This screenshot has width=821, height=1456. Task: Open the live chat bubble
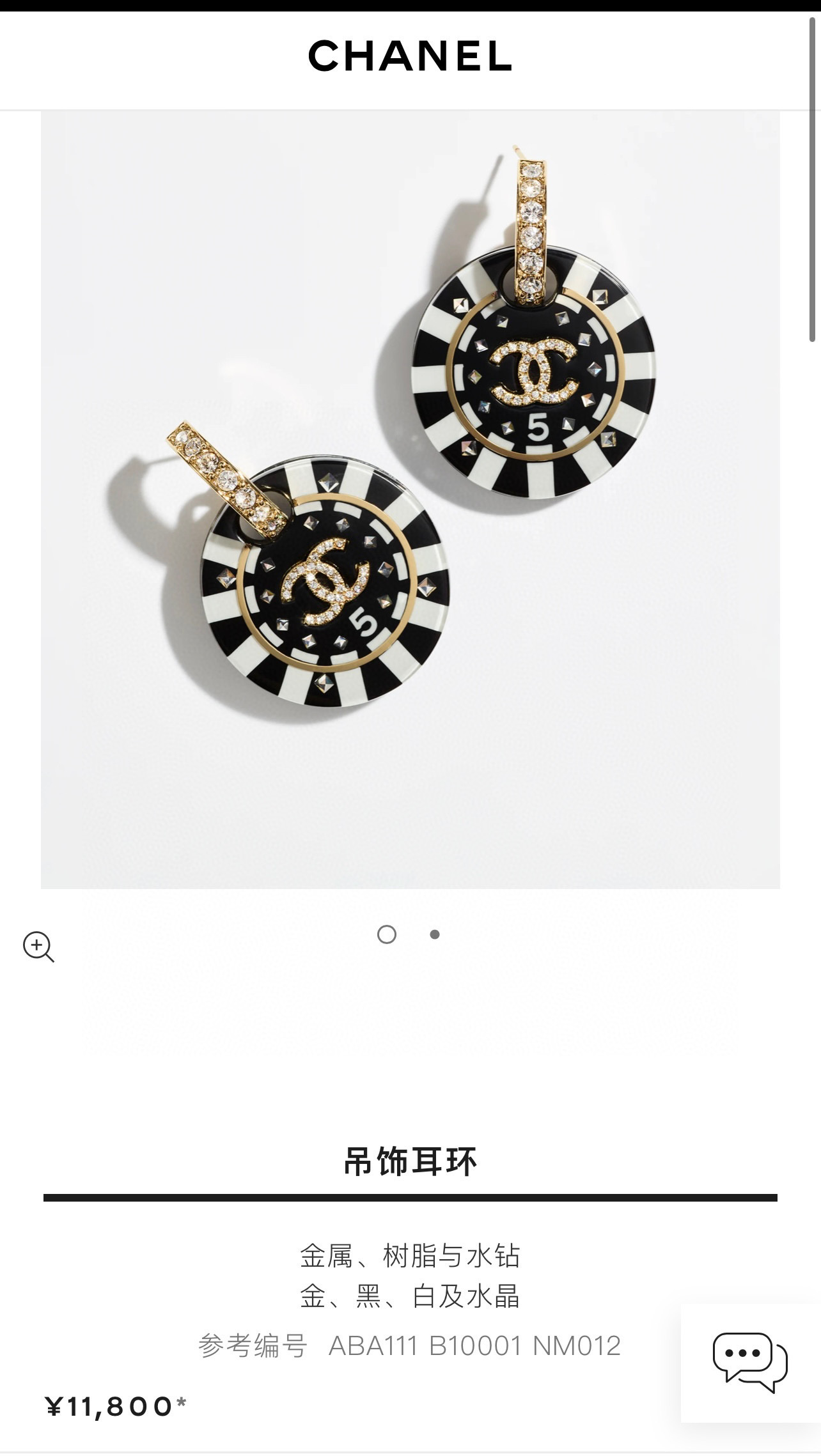tap(750, 1363)
